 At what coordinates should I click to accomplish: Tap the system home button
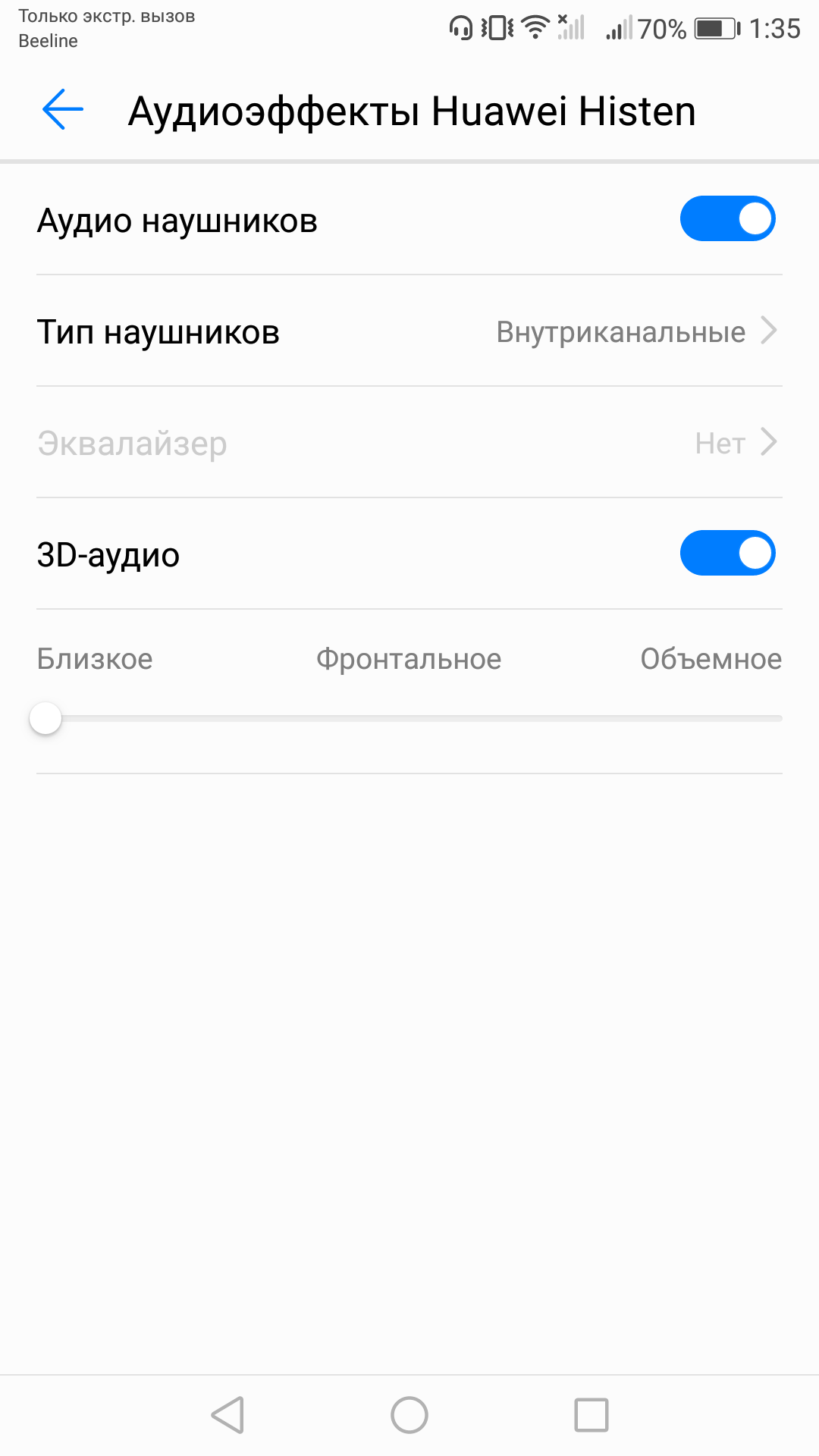click(x=409, y=1415)
